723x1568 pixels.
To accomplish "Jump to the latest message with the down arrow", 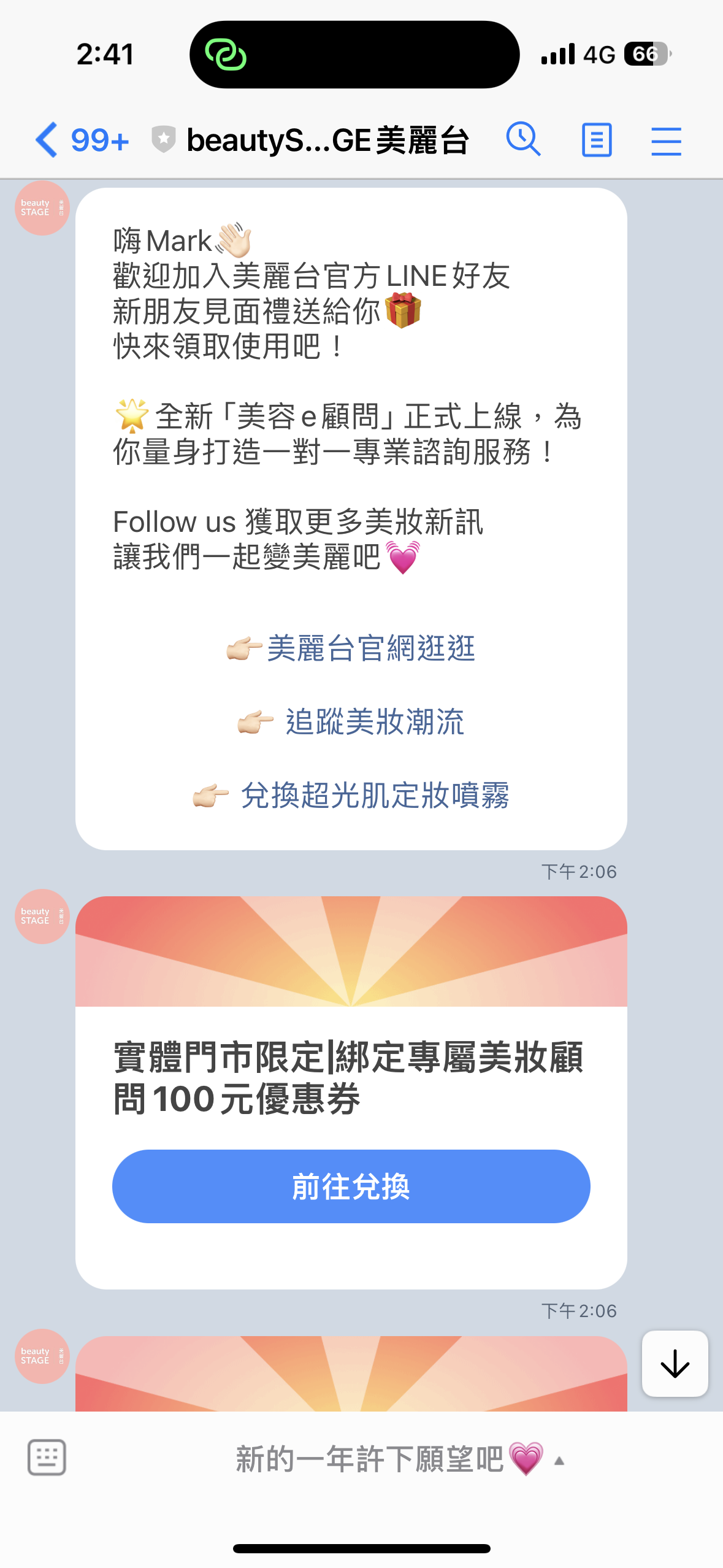I will click(x=675, y=1364).
